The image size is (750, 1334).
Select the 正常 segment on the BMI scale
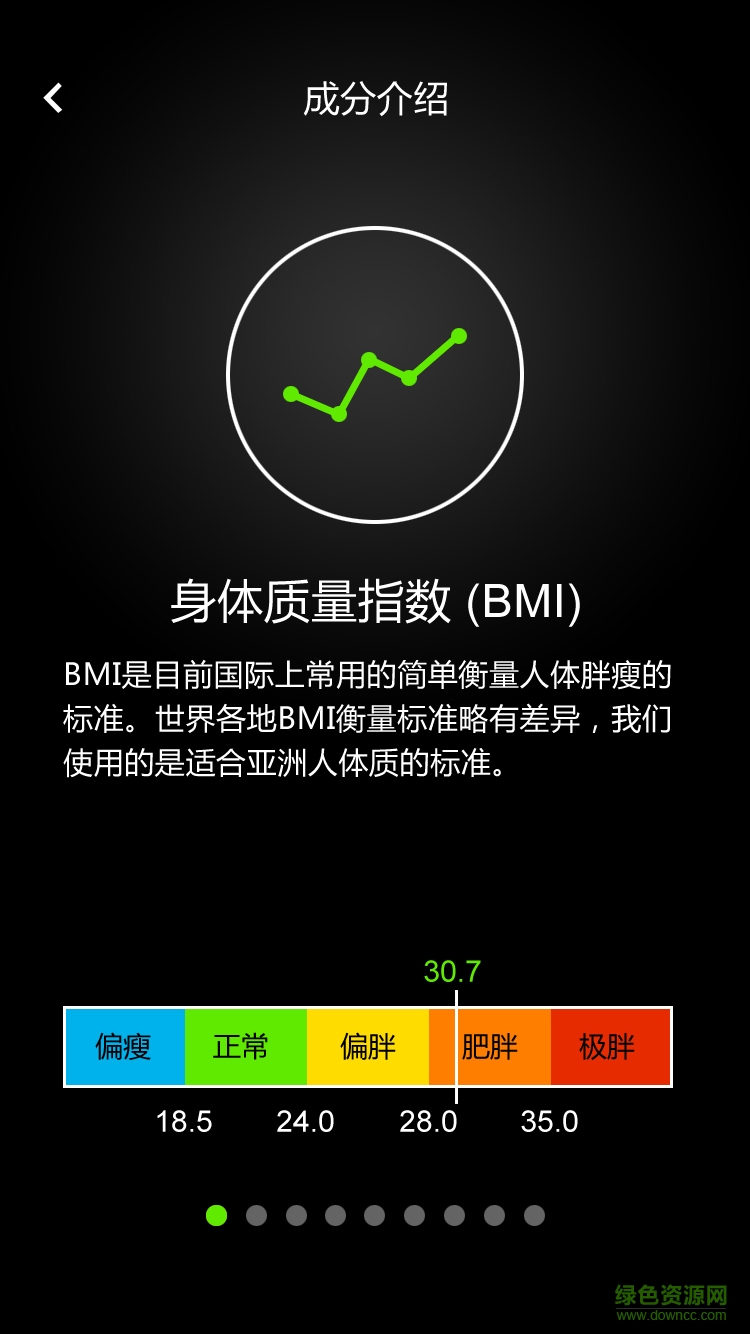tap(245, 1046)
